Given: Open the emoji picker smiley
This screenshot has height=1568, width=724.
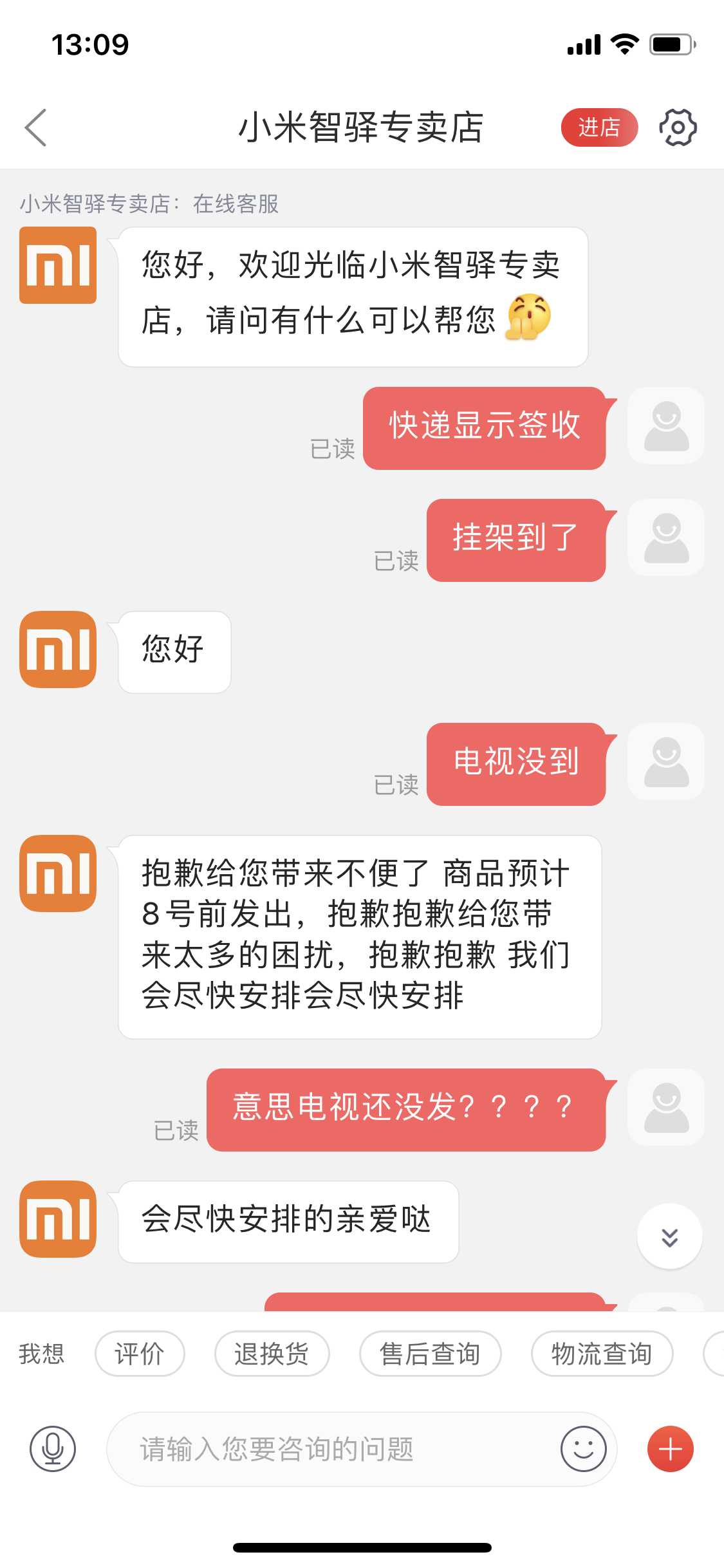Looking at the screenshot, I should pos(583,1449).
